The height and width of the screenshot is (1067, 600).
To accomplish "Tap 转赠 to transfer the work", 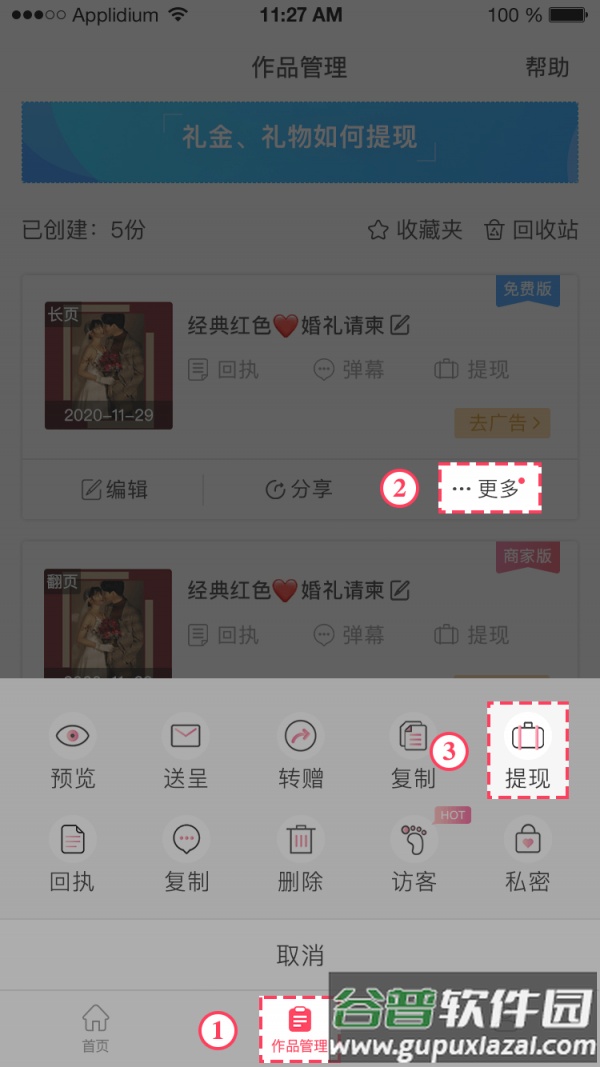I will 300,752.
